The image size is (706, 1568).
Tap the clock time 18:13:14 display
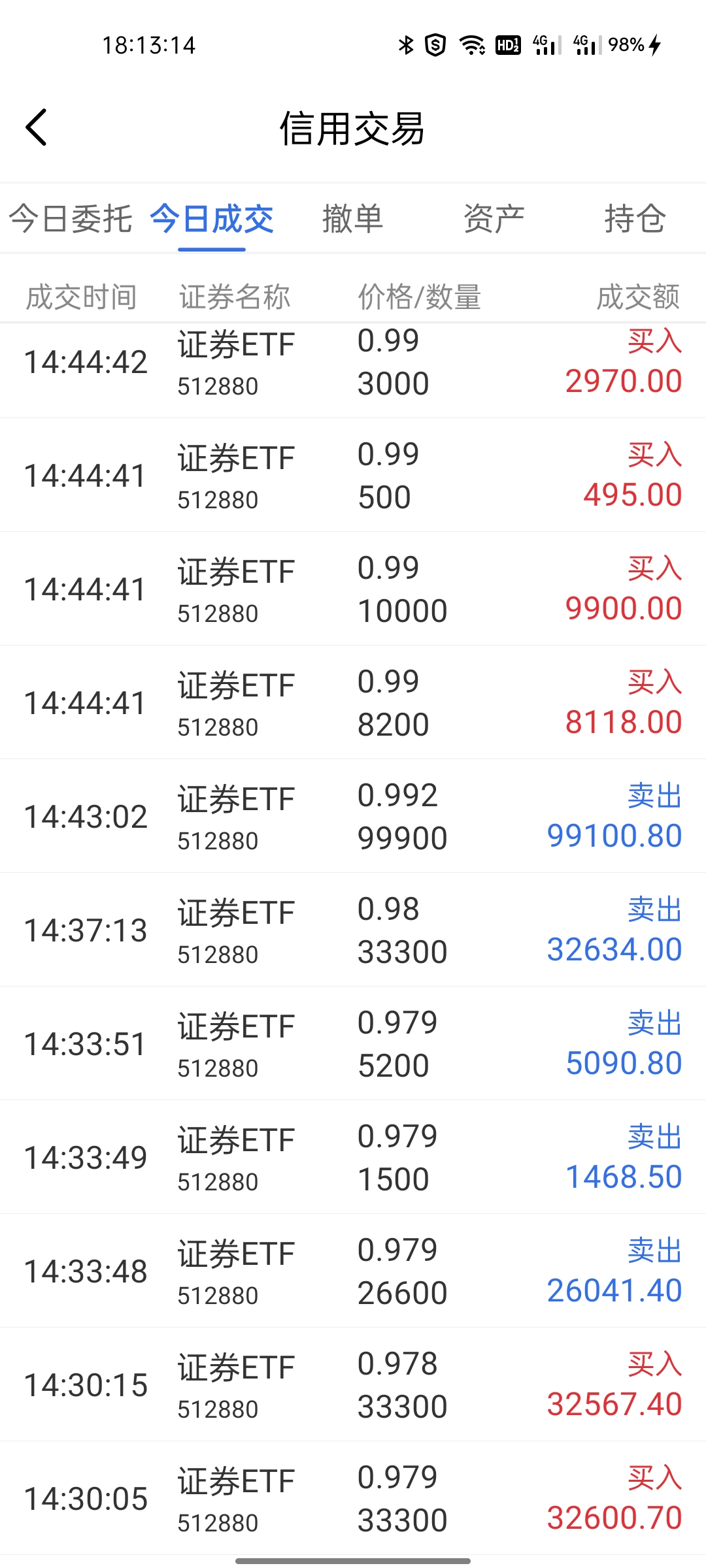[149, 44]
